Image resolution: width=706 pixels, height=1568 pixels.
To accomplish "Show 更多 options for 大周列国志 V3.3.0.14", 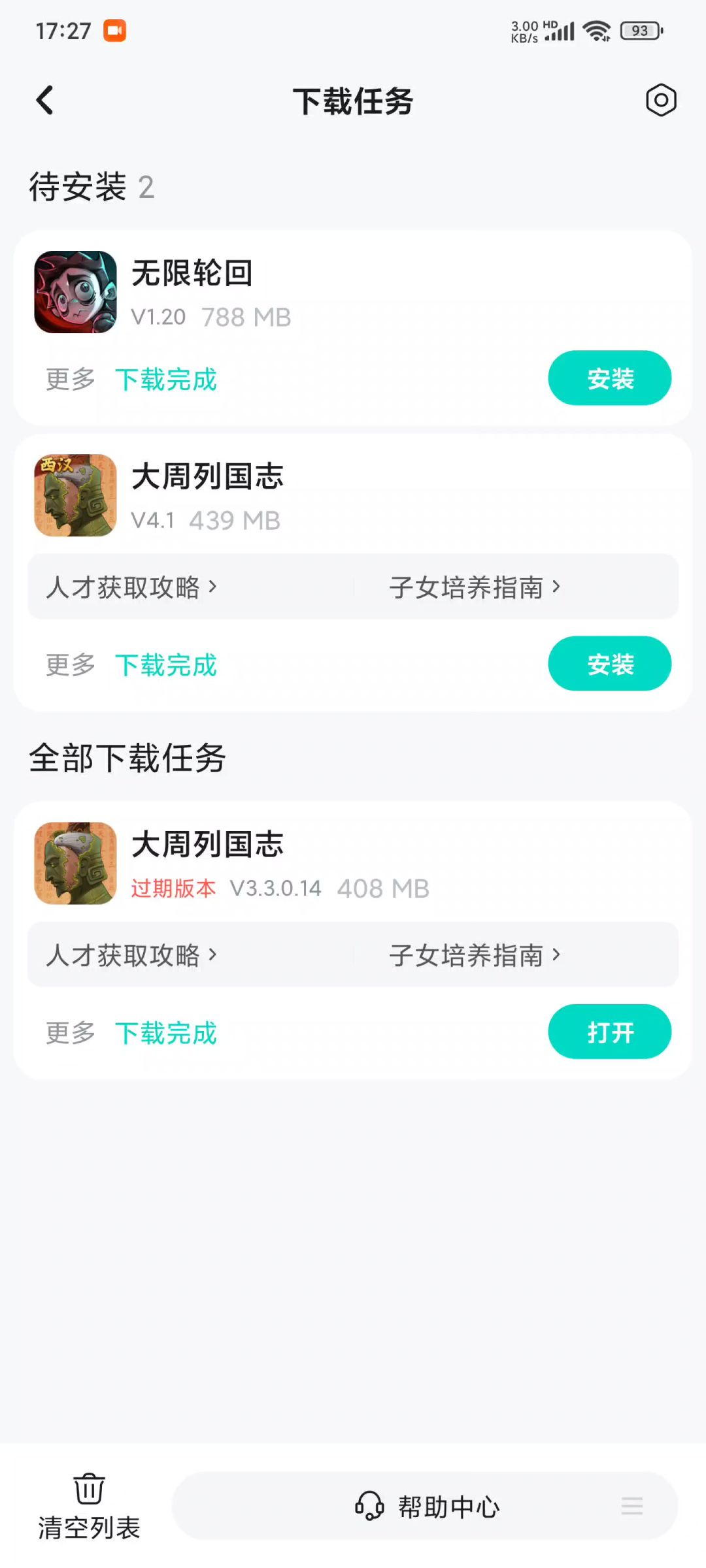I will point(71,1033).
